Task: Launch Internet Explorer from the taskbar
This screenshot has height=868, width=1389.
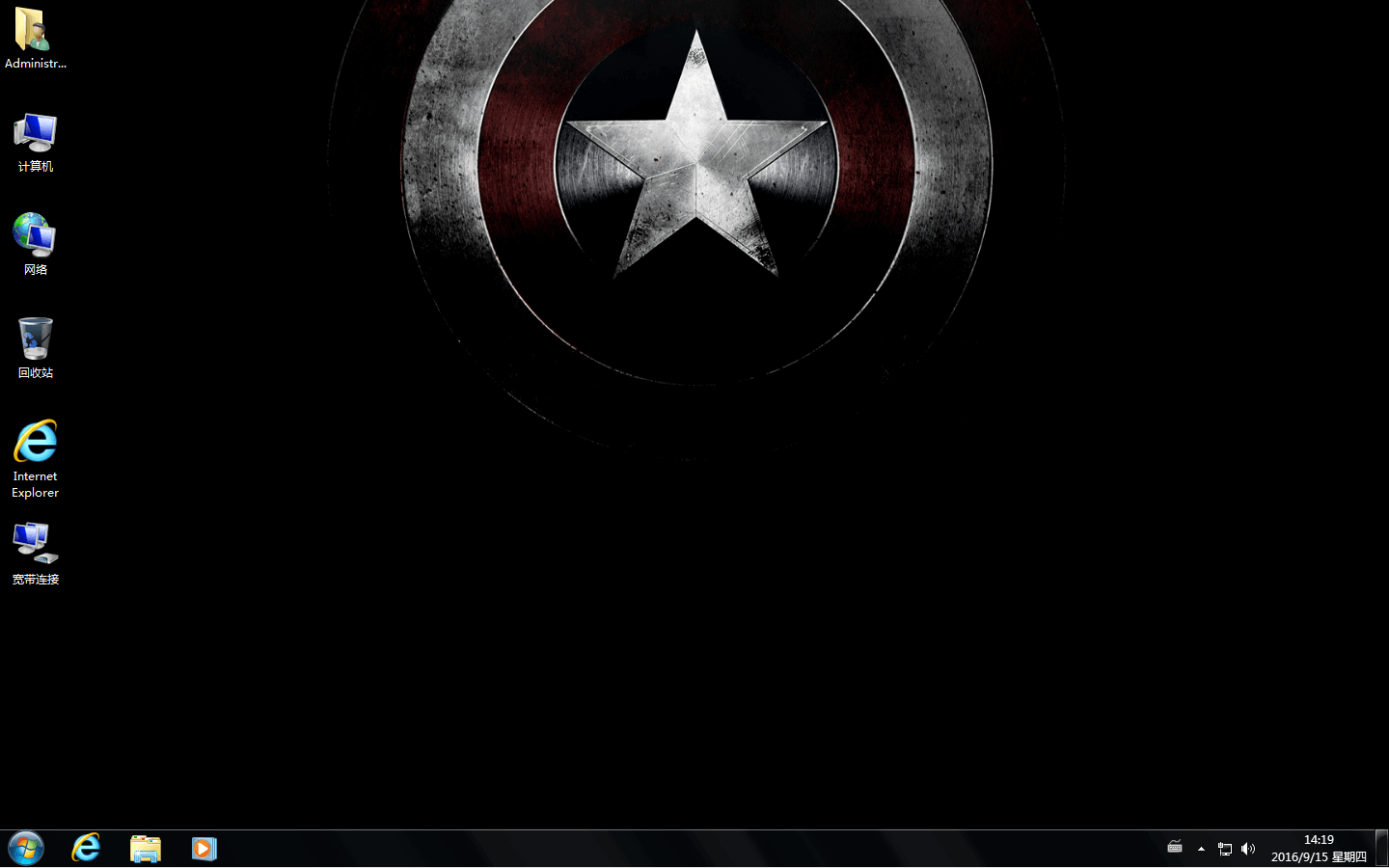Action: [x=86, y=849]
